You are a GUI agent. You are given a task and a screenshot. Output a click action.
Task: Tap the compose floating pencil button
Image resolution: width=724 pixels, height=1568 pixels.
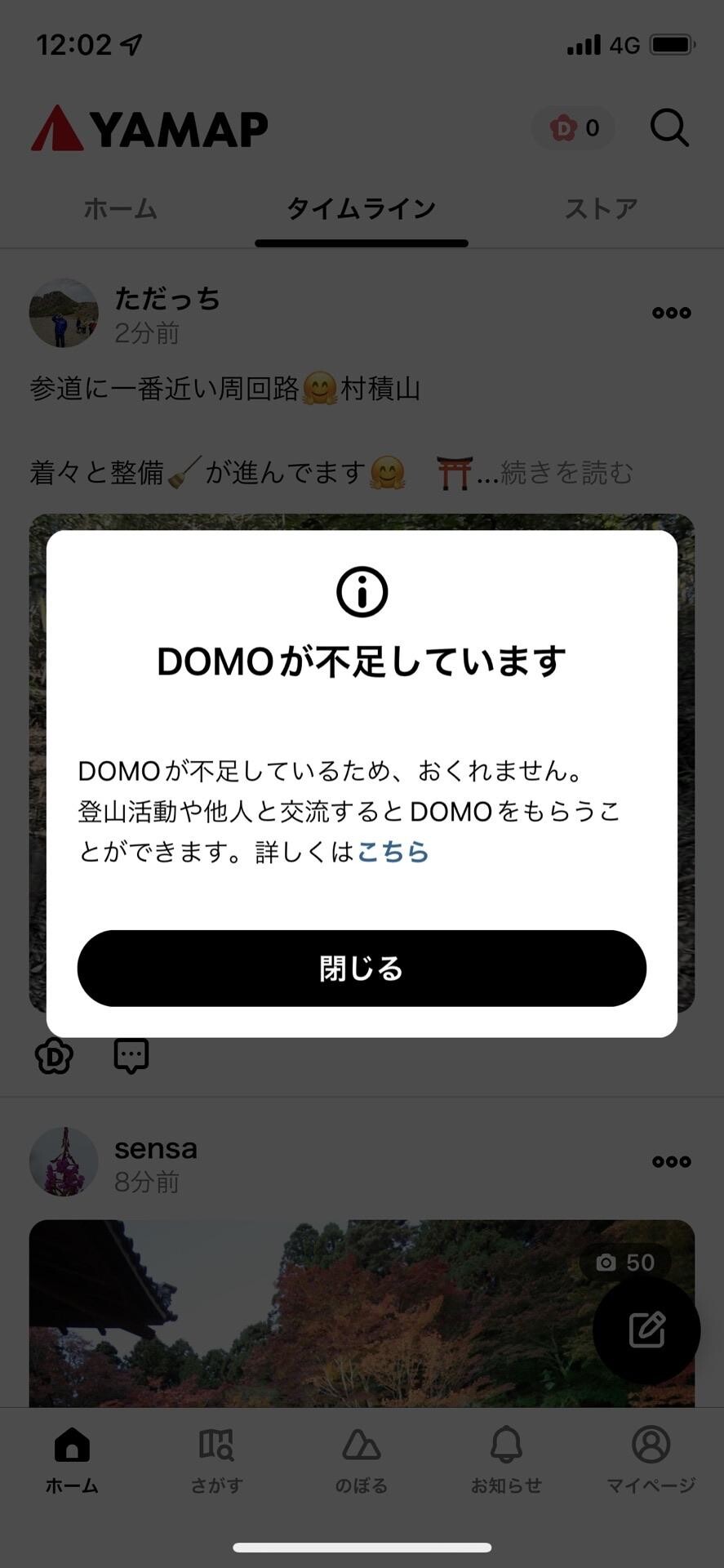pos(646,1330)
